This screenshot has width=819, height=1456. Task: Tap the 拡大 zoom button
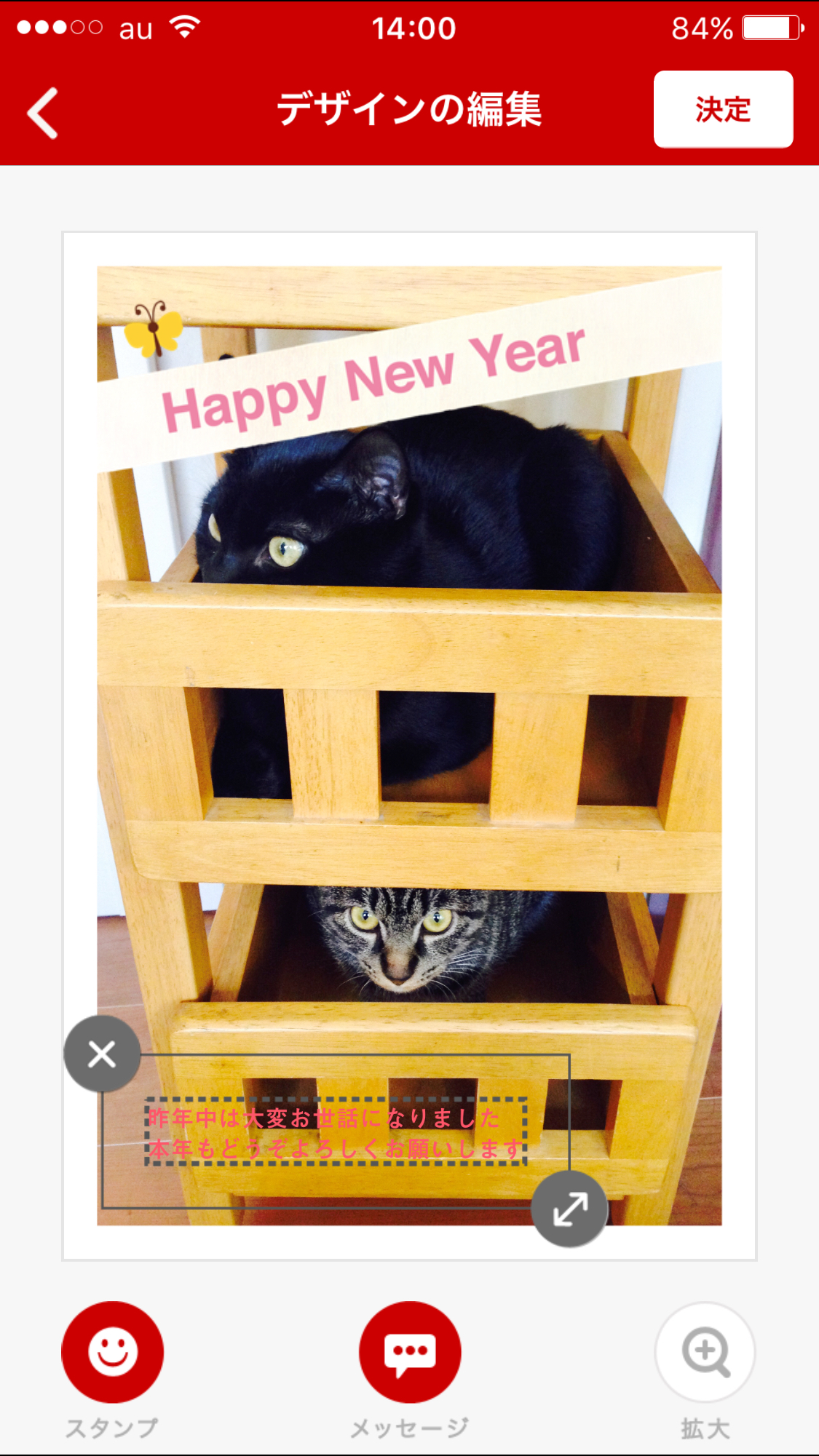pyautogui.click(x=705, y=1352)
